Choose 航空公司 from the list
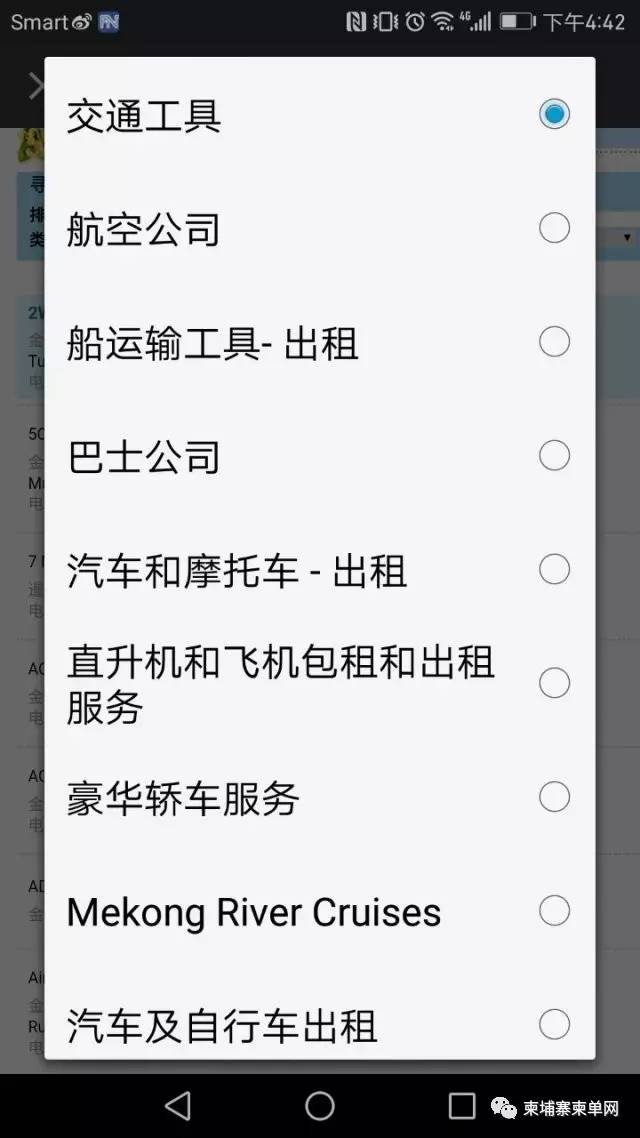Viewport: 640px width, 1138px height. (x=319, y=229)
